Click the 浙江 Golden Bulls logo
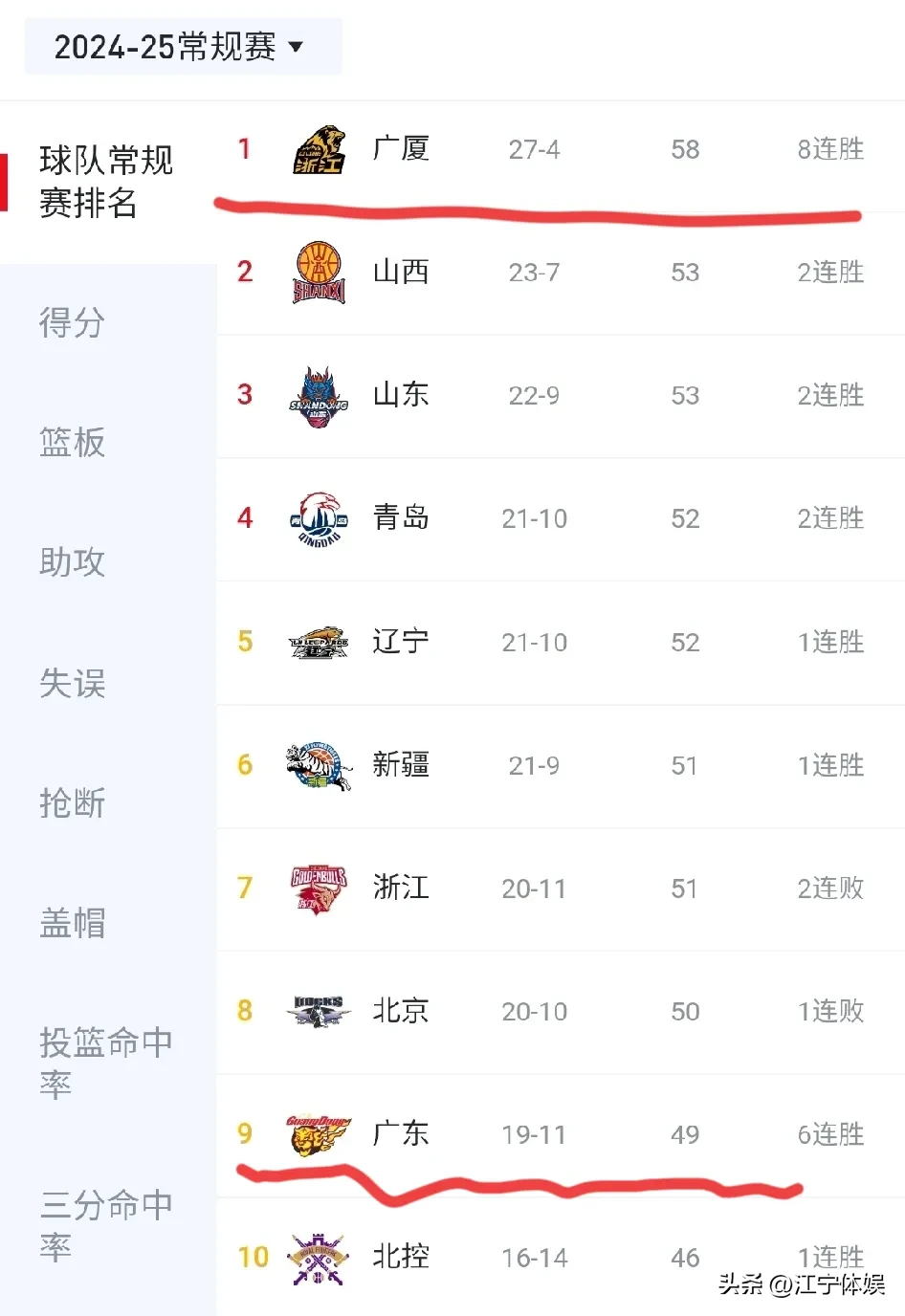 [x=318, y=888]
